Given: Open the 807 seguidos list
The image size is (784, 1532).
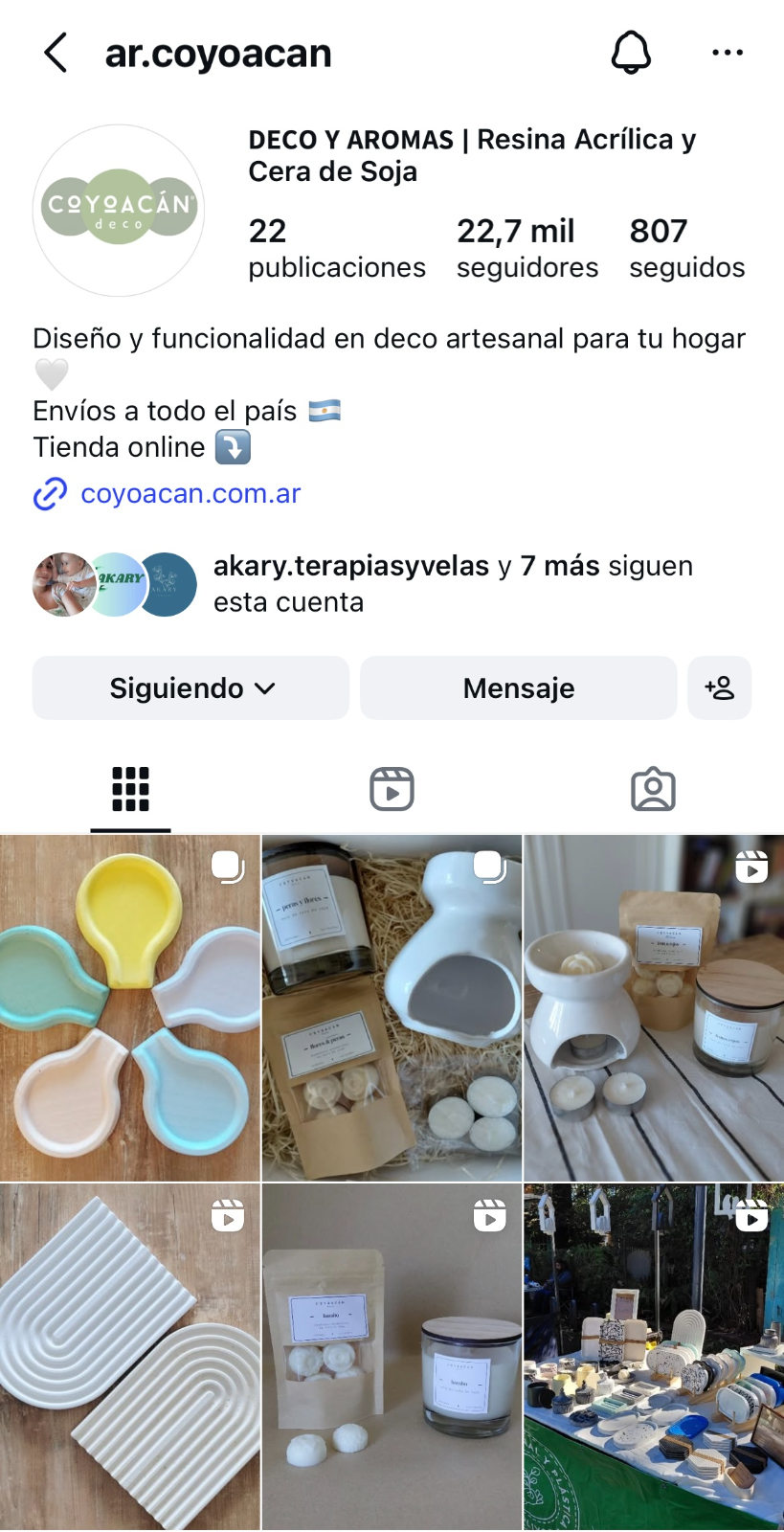Looking at the screenshot, I should (x=686, y=248).
